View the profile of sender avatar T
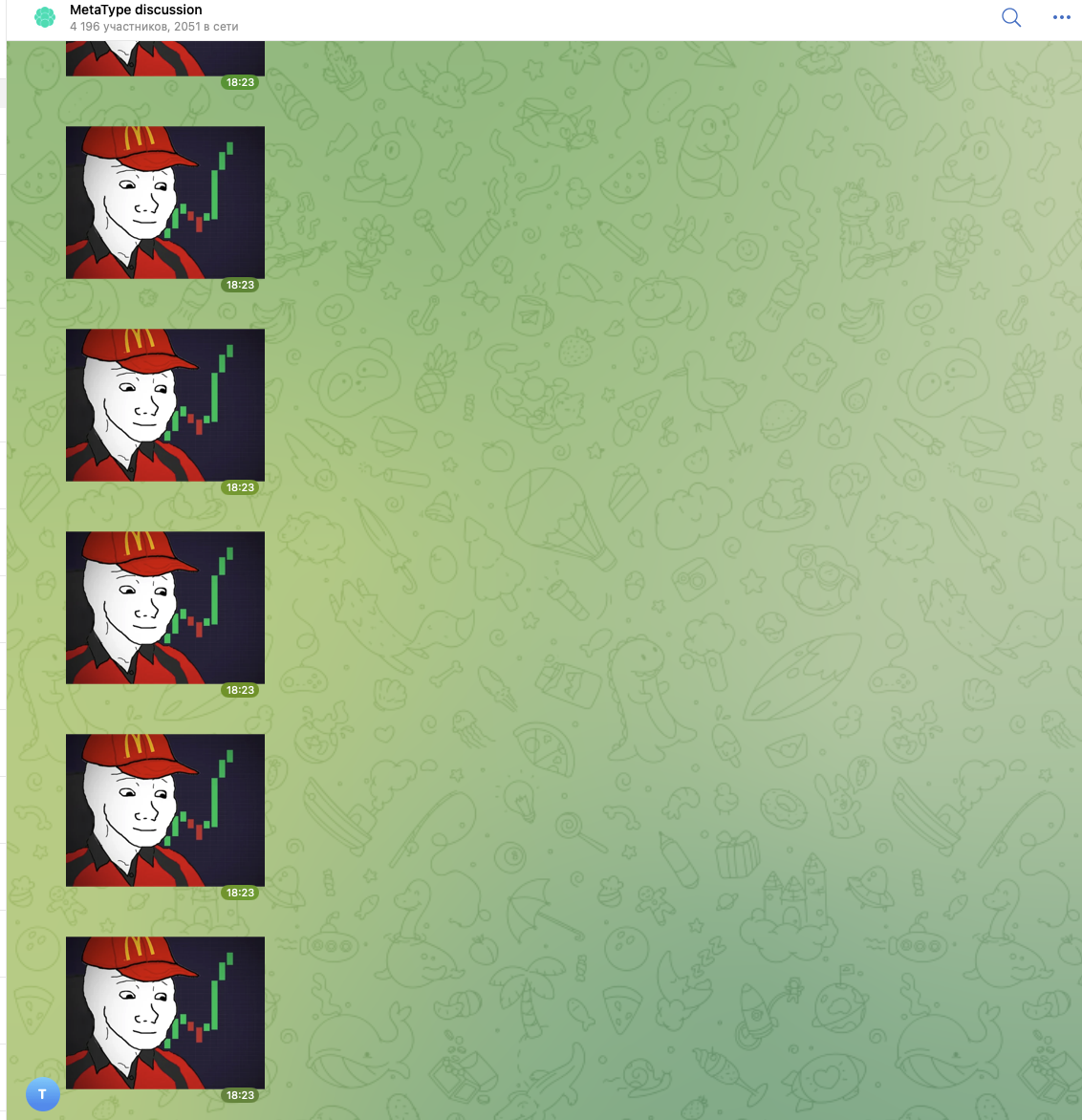 (x=42, y=1094)
